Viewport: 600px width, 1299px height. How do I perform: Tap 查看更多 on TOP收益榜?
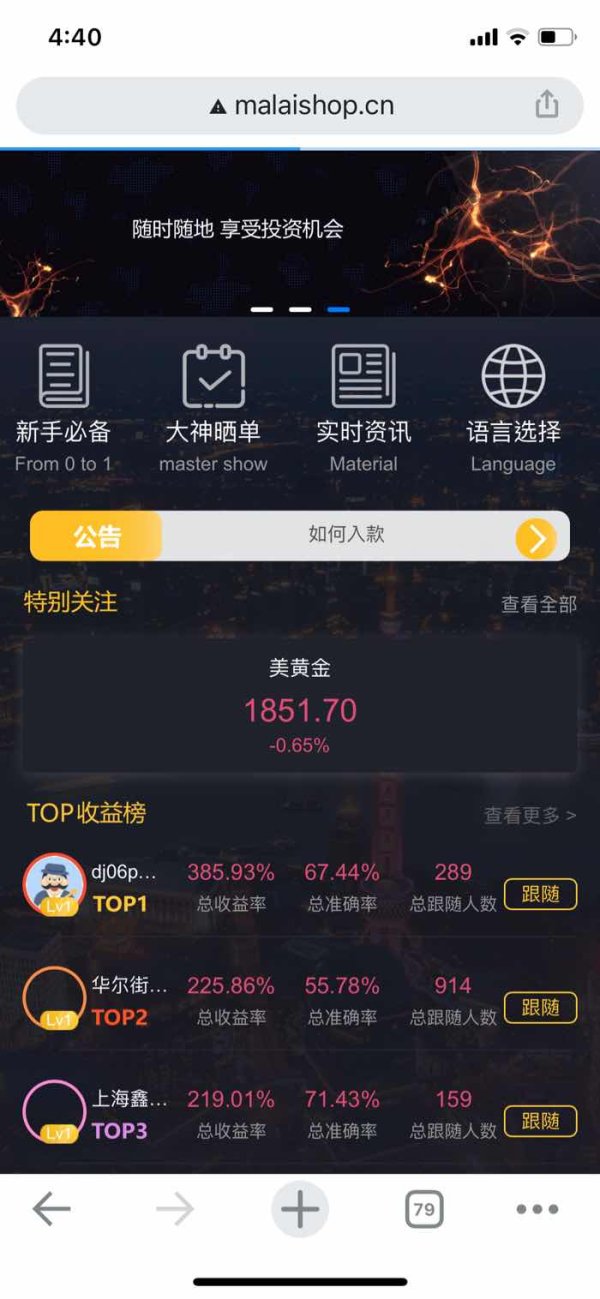(x=530, y=815)
